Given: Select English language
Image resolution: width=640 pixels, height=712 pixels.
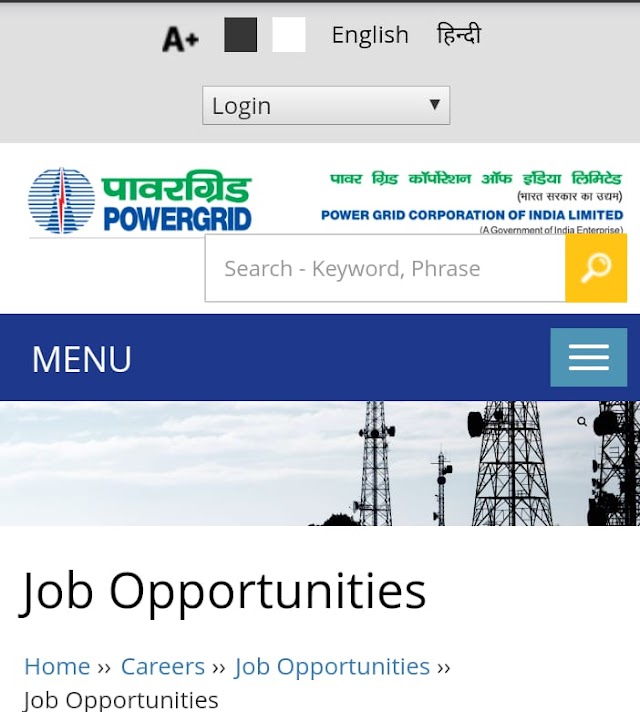Looking at the screenshot, I should (370, 35).
